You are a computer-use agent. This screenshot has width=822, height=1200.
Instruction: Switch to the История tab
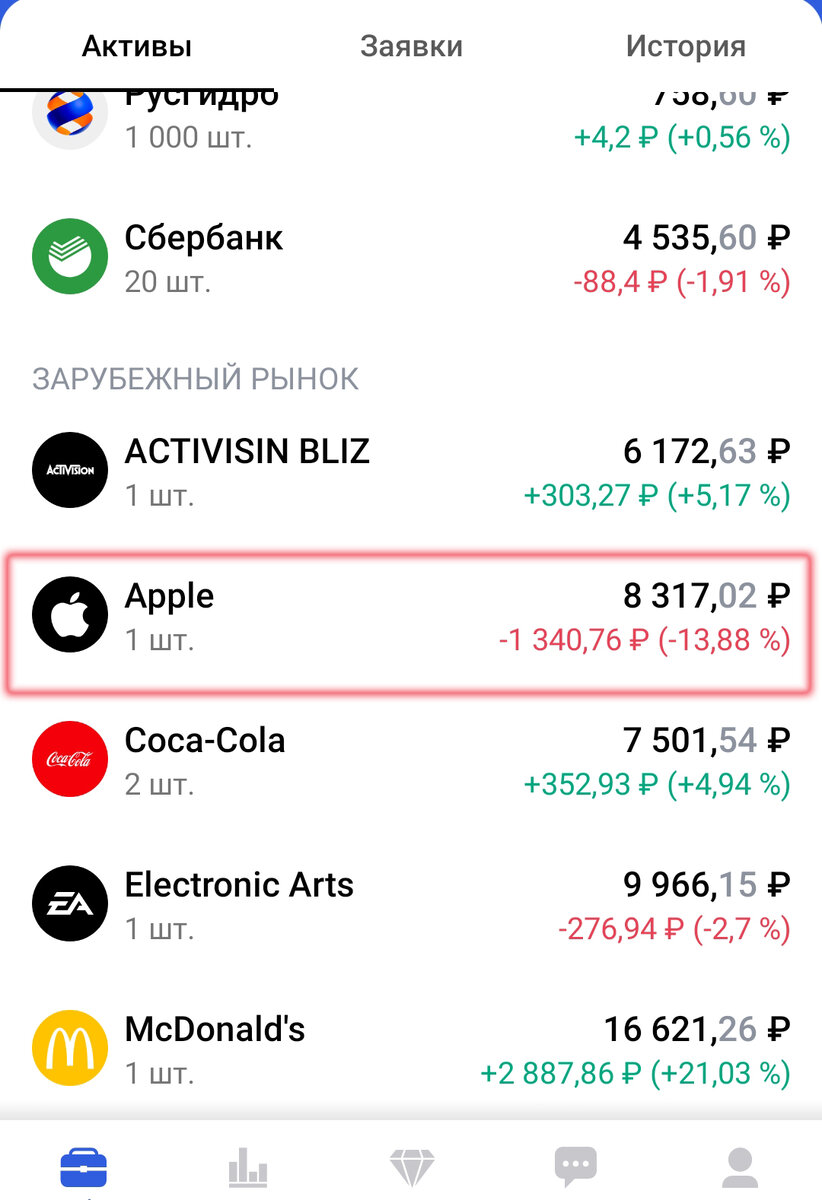[x=686, y=45]
